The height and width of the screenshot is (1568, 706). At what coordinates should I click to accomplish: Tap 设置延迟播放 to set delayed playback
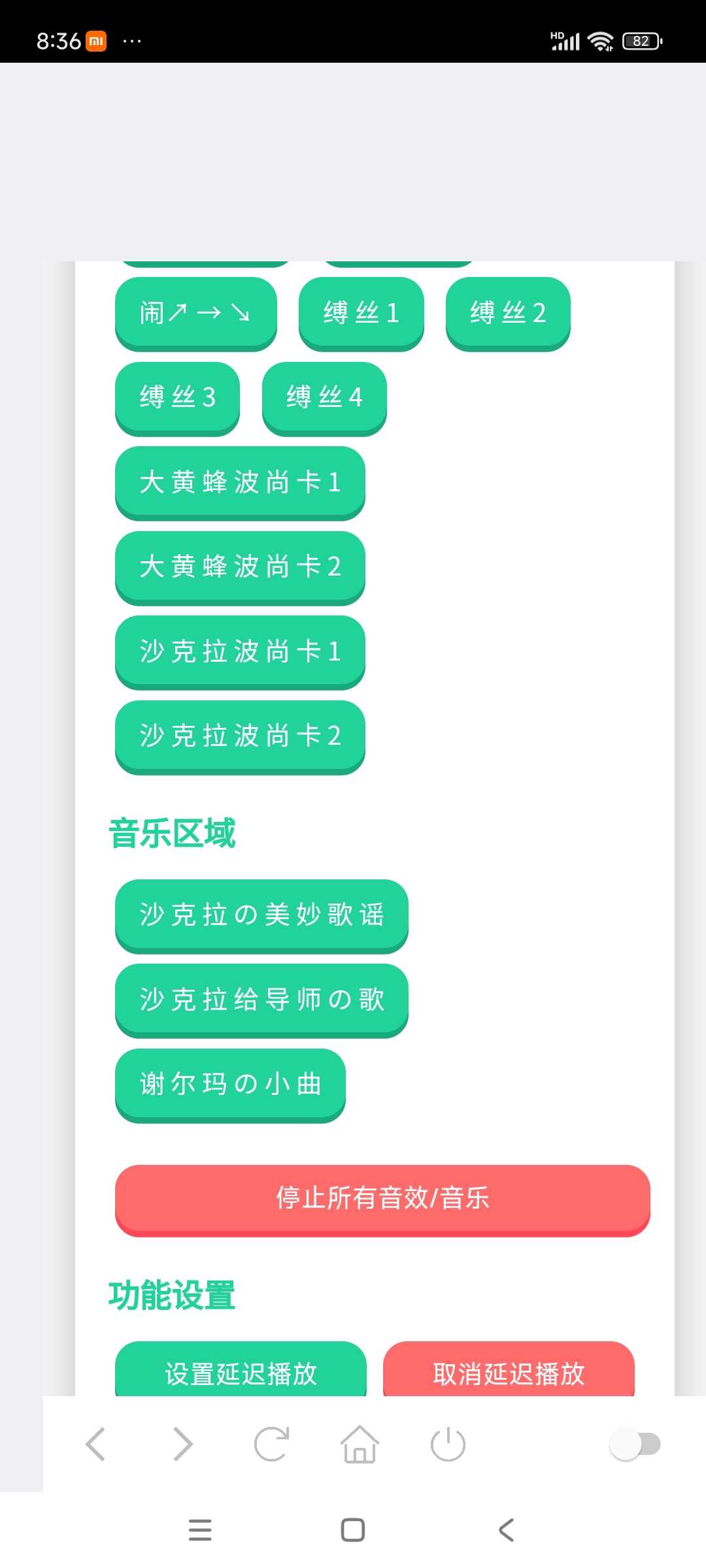(241, 1372)
